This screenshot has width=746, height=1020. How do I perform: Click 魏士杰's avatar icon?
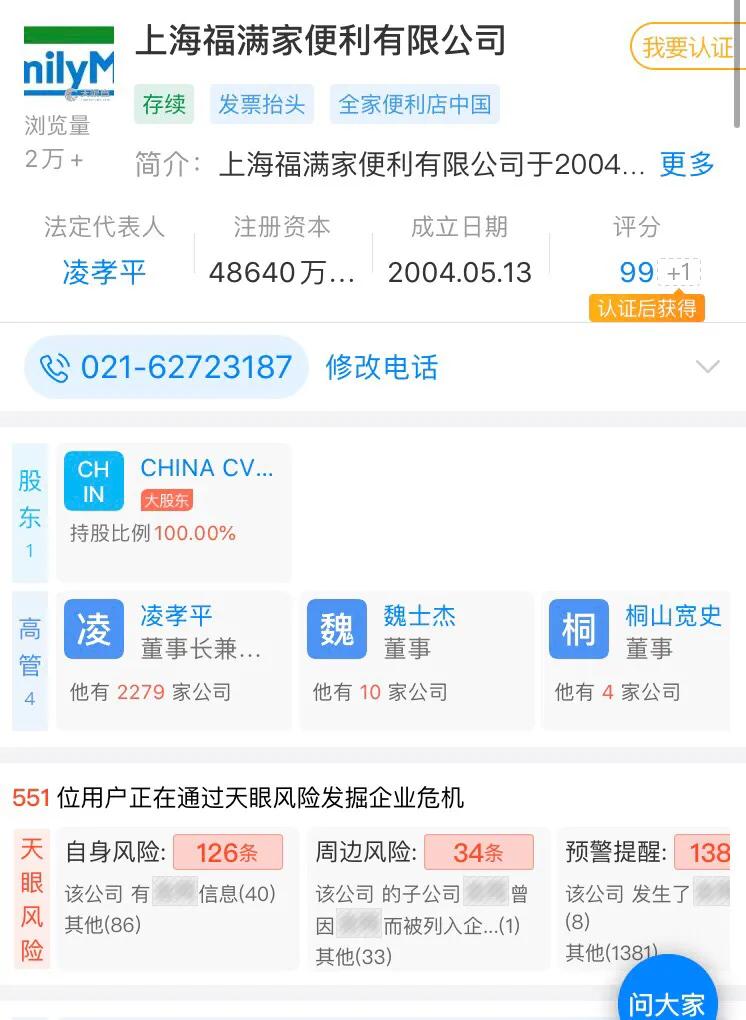(338, 629)
